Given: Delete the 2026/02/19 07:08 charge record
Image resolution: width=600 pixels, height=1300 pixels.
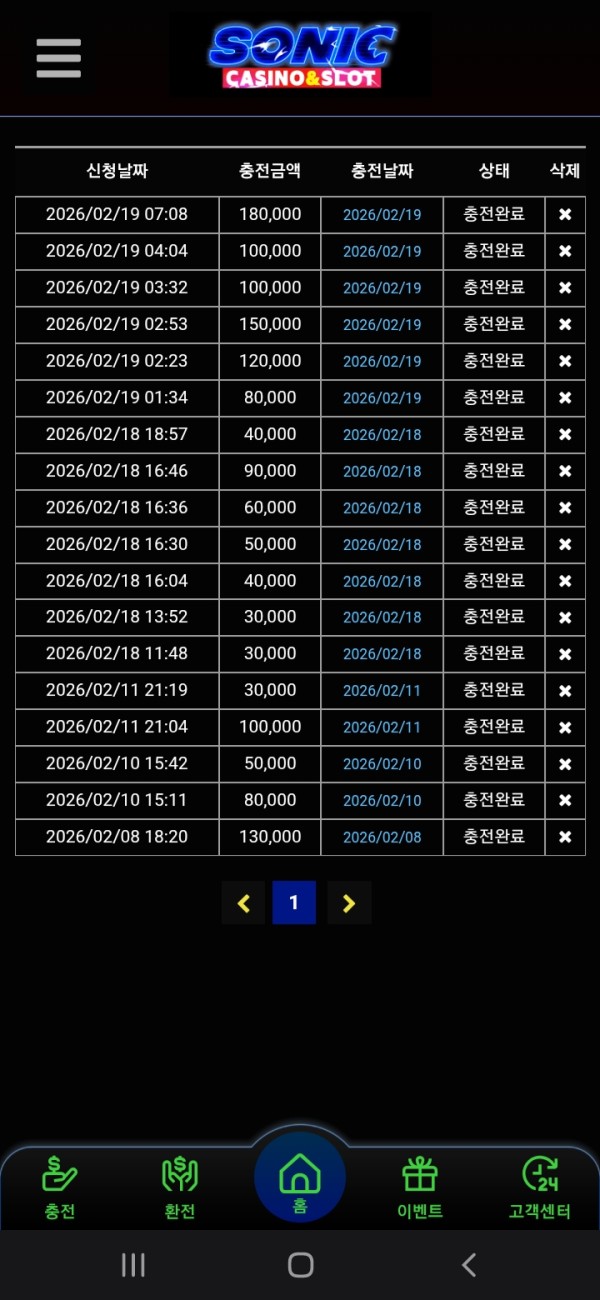Looking at the screenshot, I should click(565, 215).
